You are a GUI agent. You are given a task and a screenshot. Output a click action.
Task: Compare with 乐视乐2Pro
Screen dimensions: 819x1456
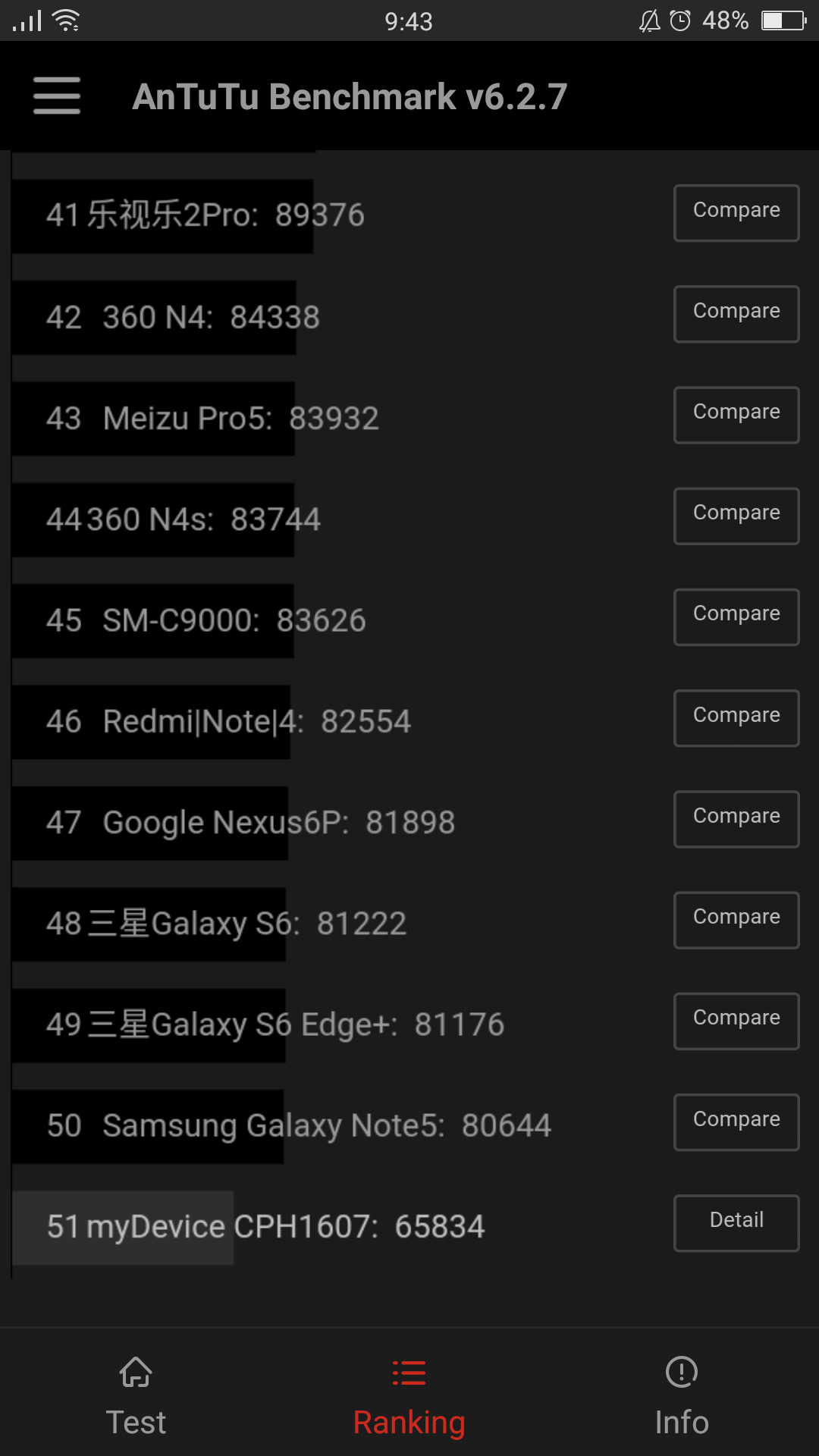point(736,212)
